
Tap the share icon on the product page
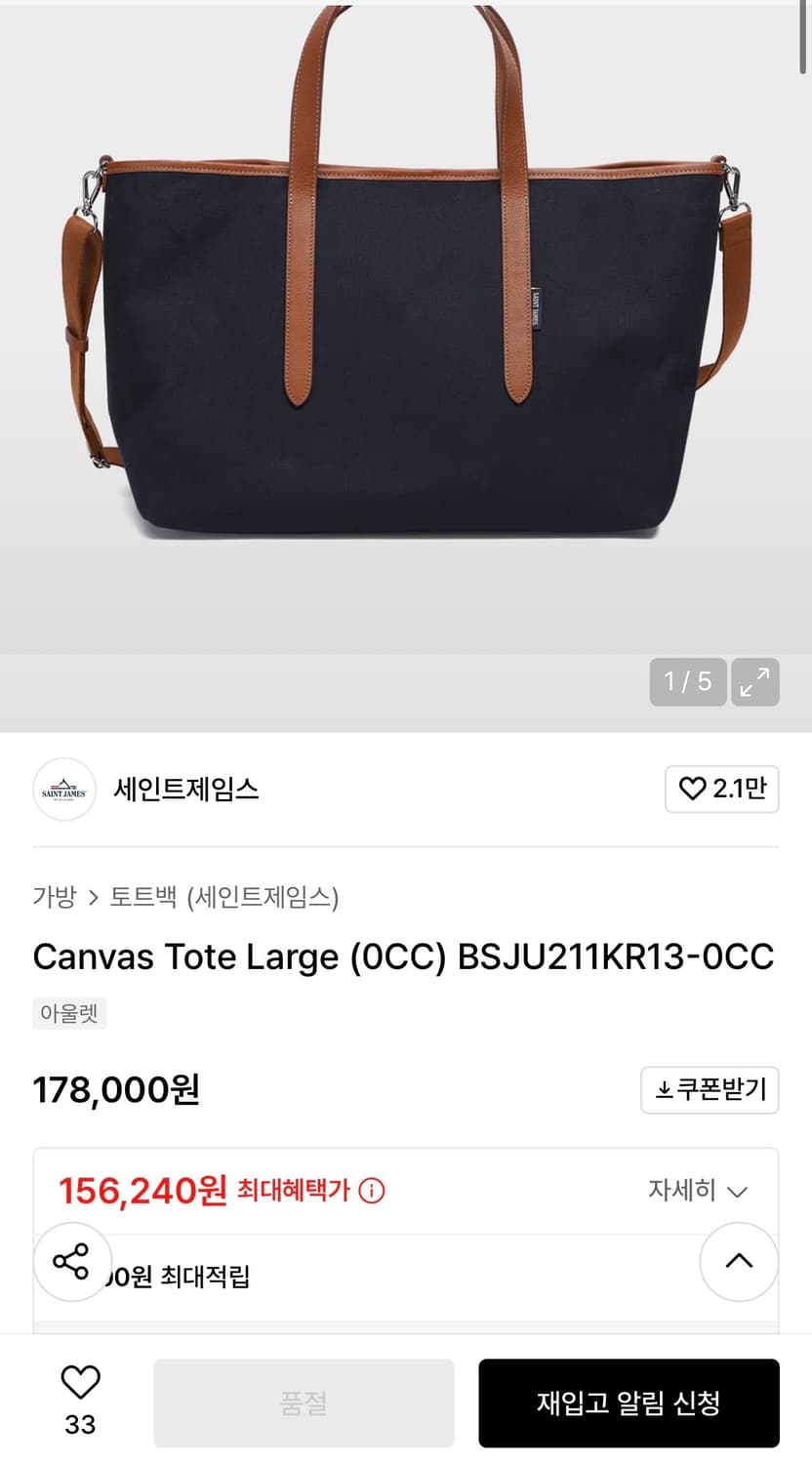point(73,1262)
